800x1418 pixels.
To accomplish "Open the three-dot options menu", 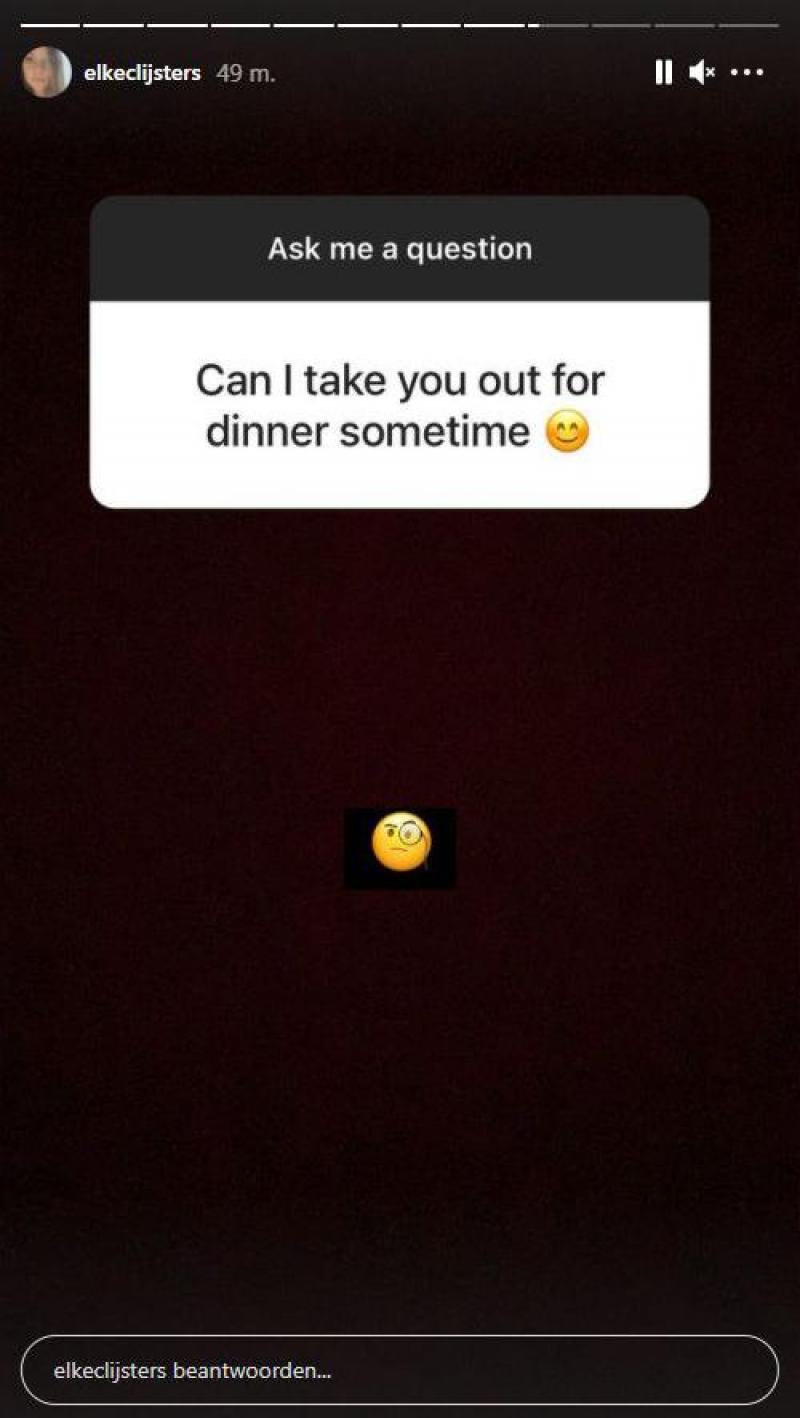I will click(747, 72).
